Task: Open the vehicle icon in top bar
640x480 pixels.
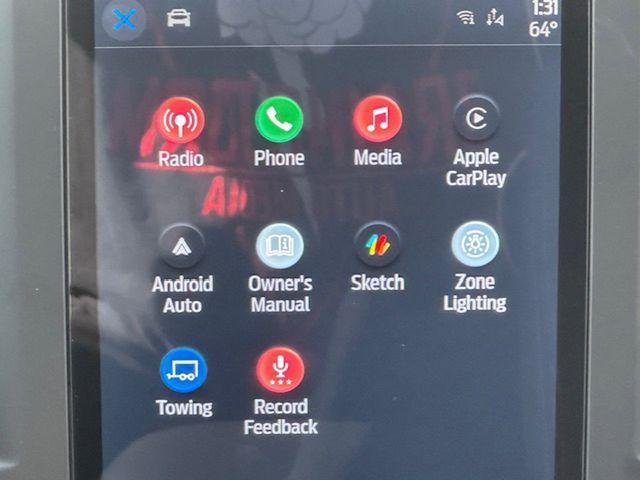Action: (179, 18)
